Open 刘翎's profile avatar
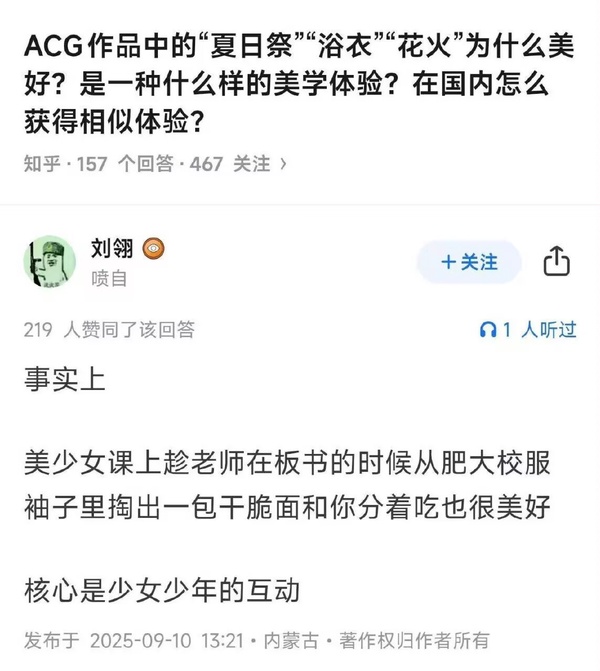The width and height of the screenshot is (600, 671). 49,263
